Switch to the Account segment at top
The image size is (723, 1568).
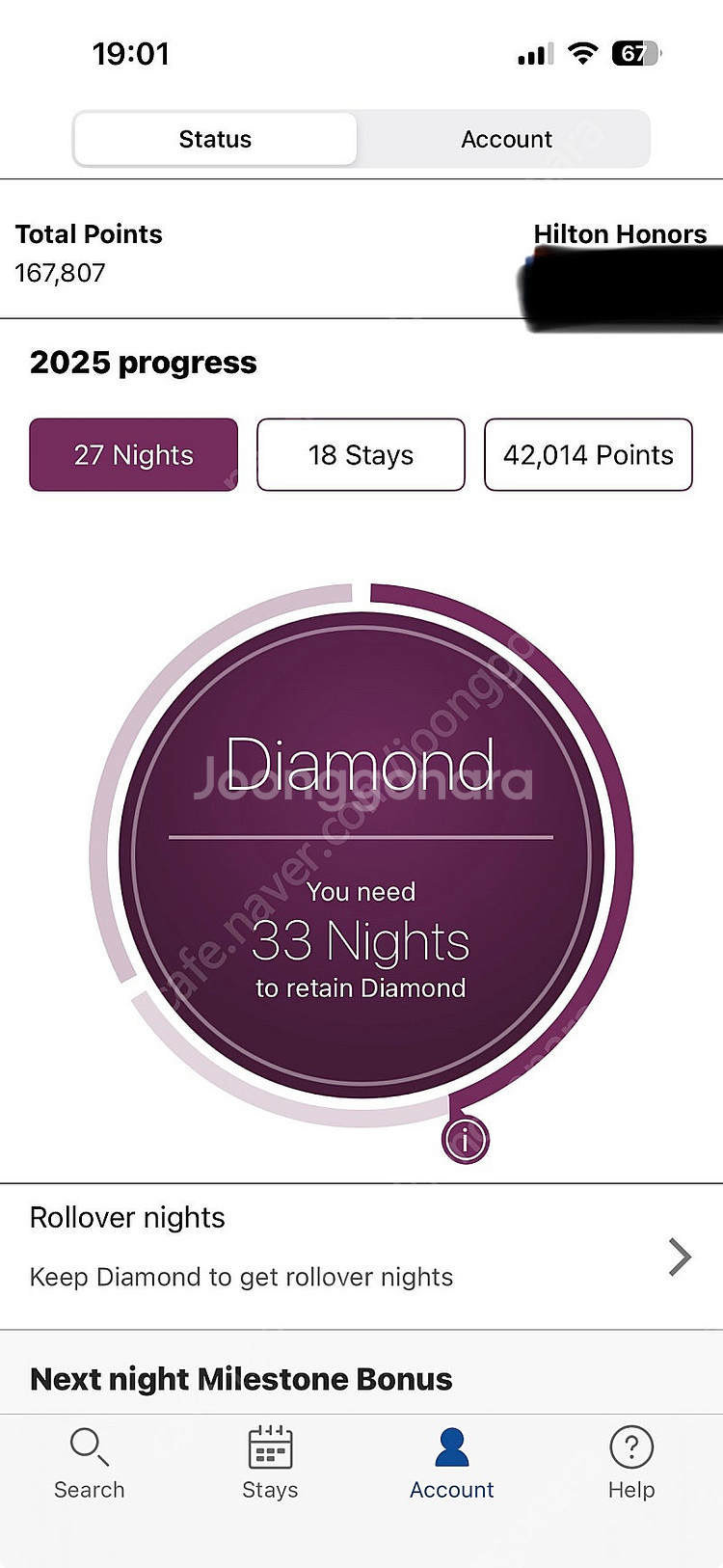[x=506, y=140]
